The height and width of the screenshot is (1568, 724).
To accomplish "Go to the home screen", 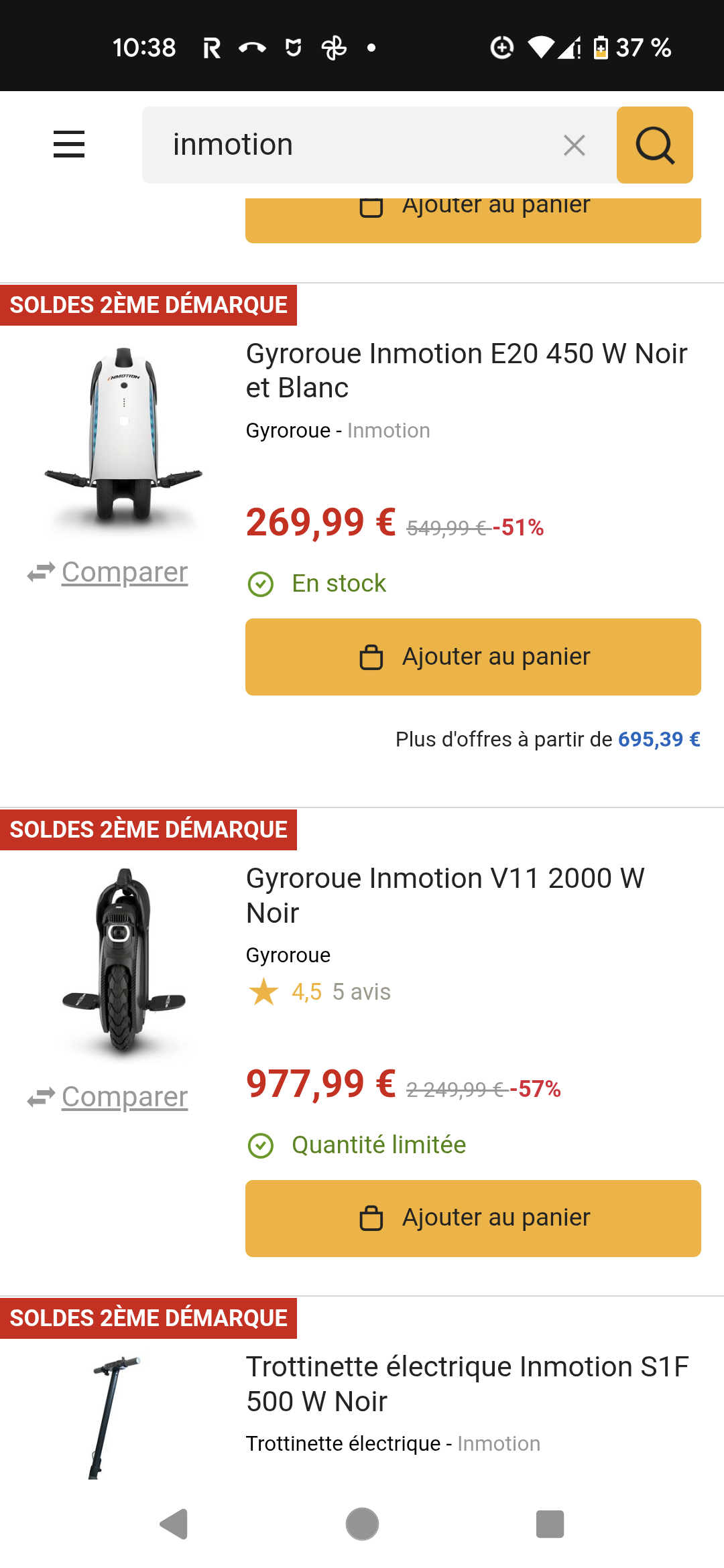I will click(362, 1524).
